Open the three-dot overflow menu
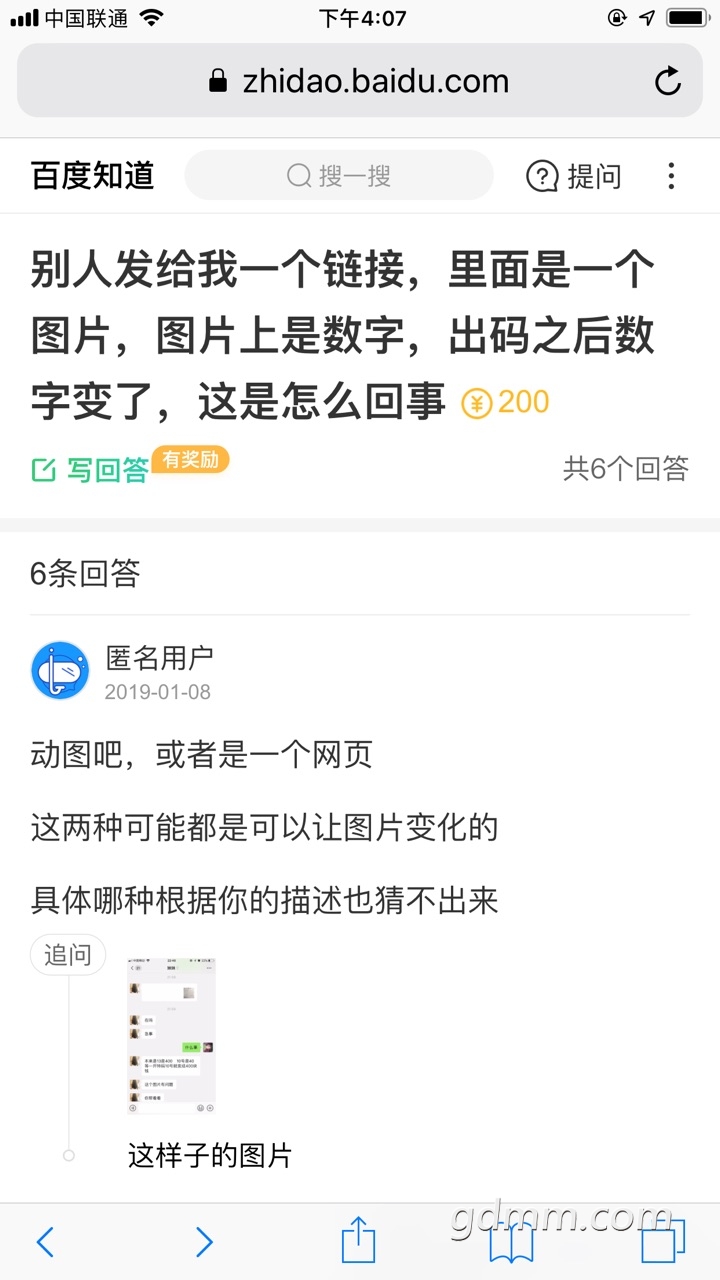The height and width of the screenshot is (1280, 720). [671, 177]
